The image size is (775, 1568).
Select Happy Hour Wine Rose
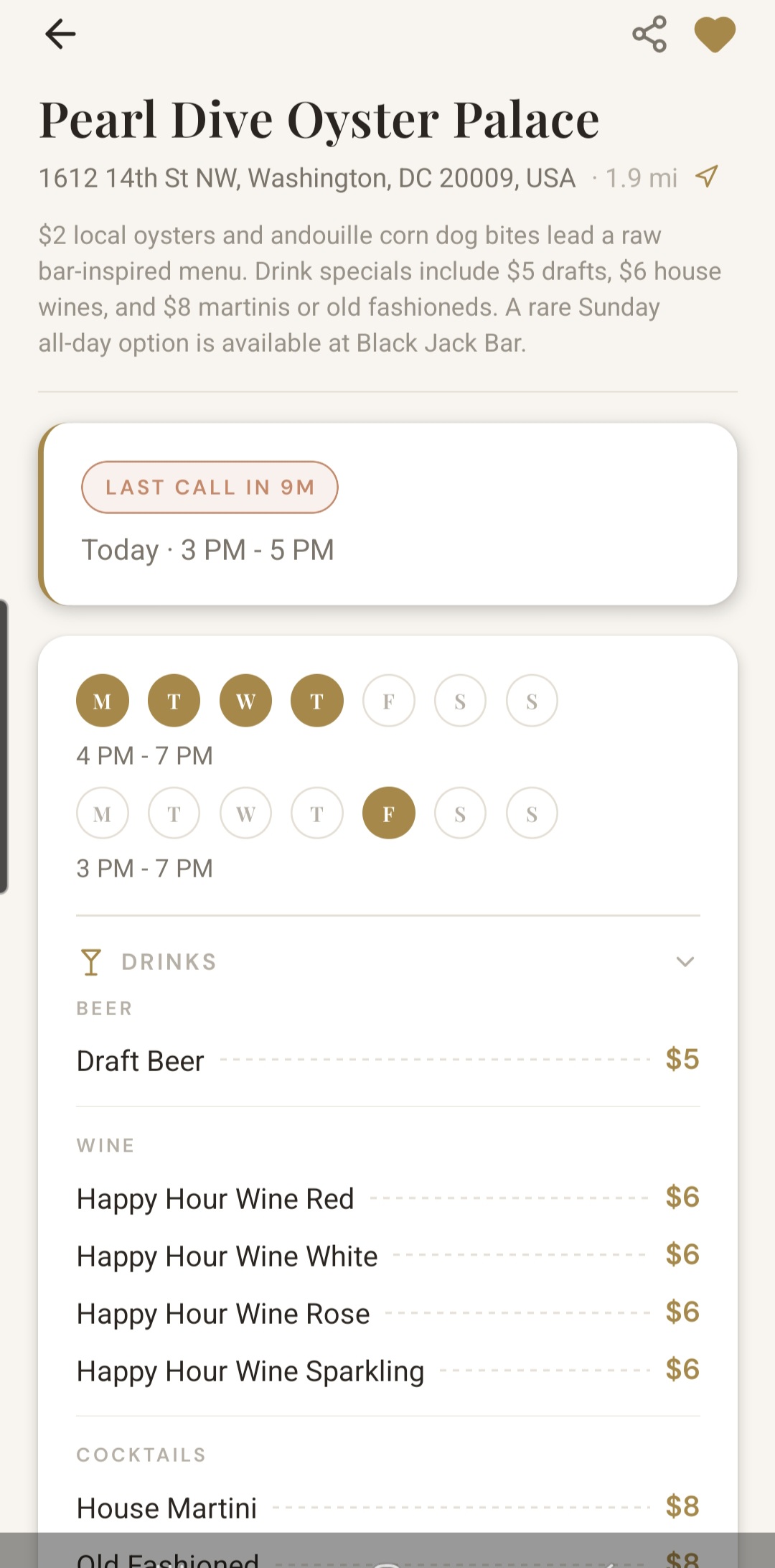(x=222, y=1313)
